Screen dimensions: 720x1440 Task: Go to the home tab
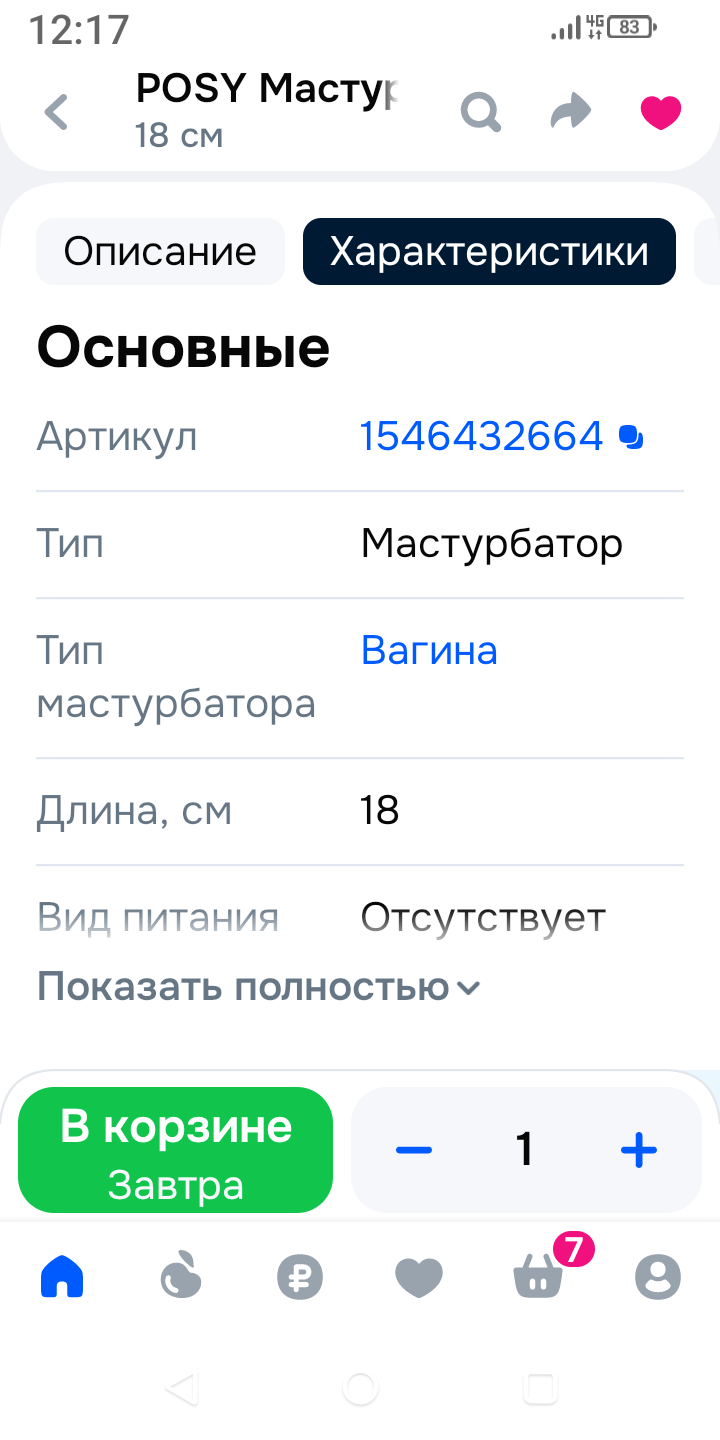(62, 1277)
